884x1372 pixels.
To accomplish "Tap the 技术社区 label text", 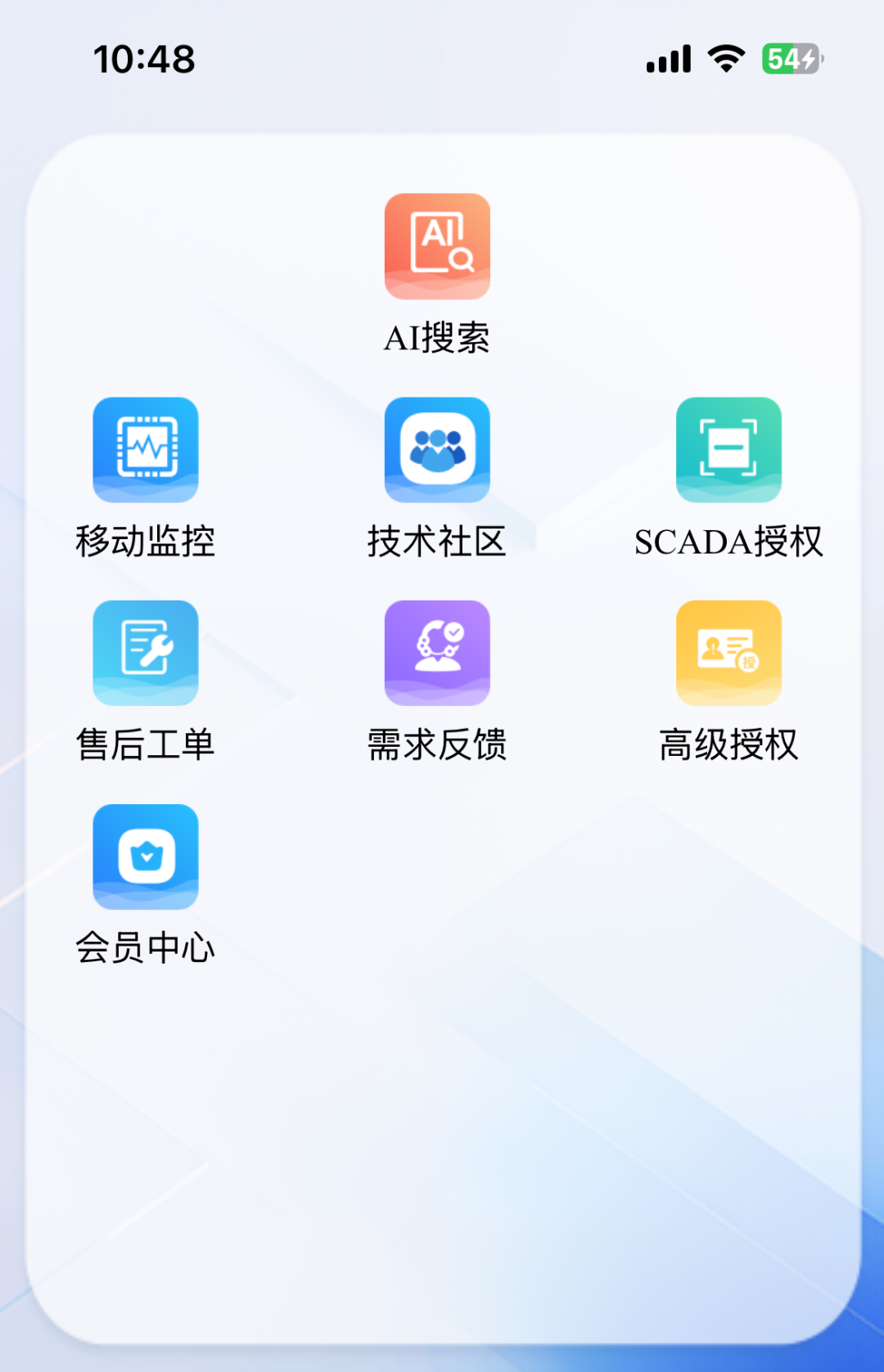I will tap(437, 541).
